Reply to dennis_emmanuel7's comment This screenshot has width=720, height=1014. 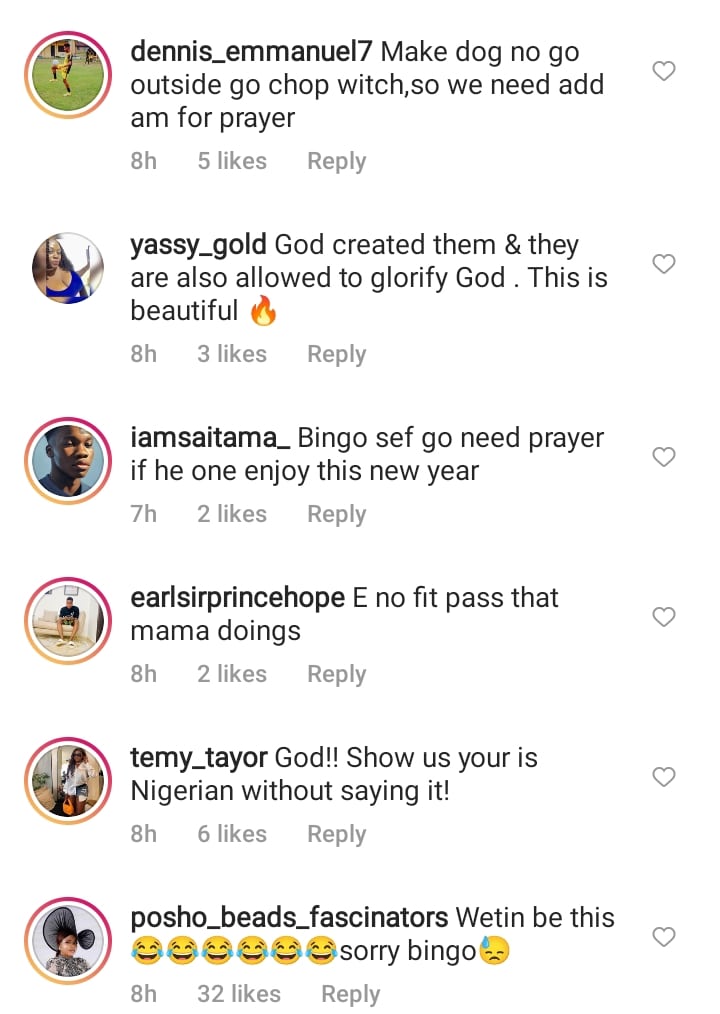[x=336, y=161]
